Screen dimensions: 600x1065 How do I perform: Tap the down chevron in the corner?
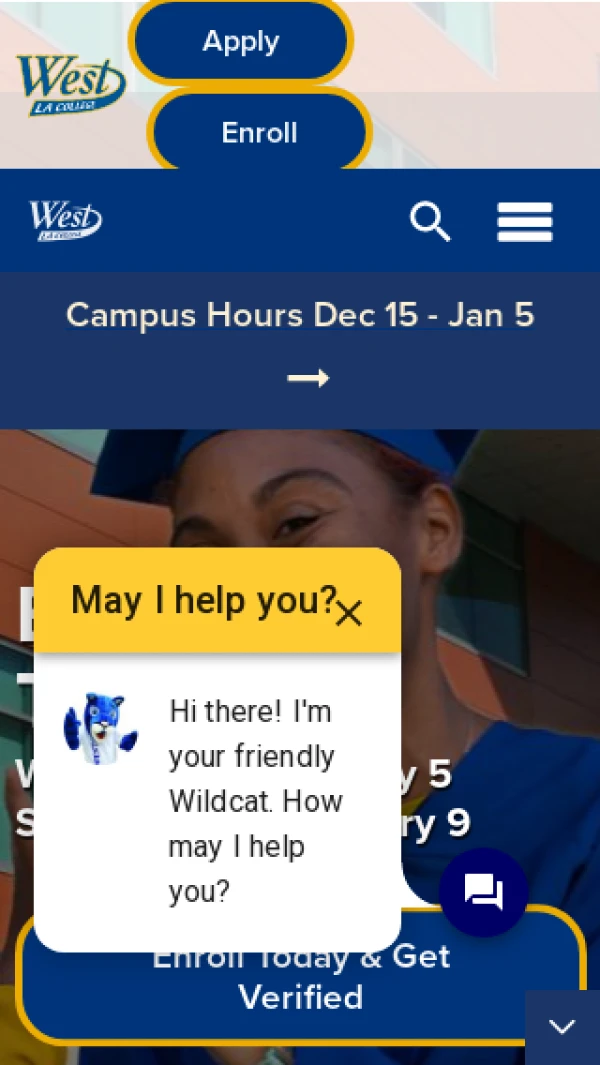coord(562,1027)
